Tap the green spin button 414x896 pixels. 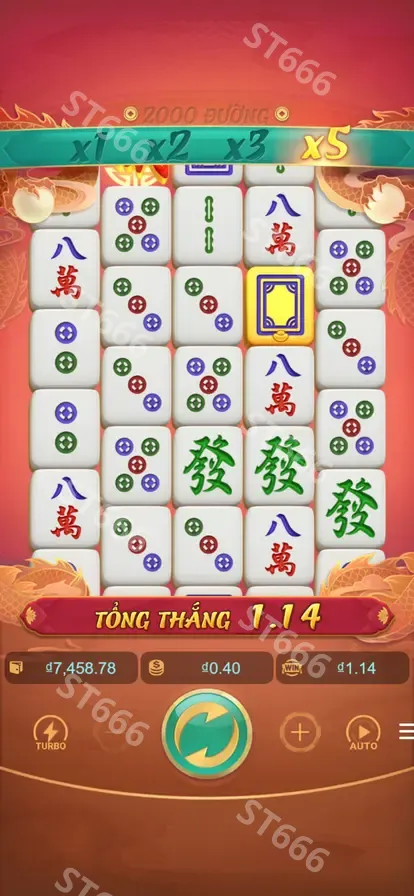pyautogui.click(x=207, y=734)
